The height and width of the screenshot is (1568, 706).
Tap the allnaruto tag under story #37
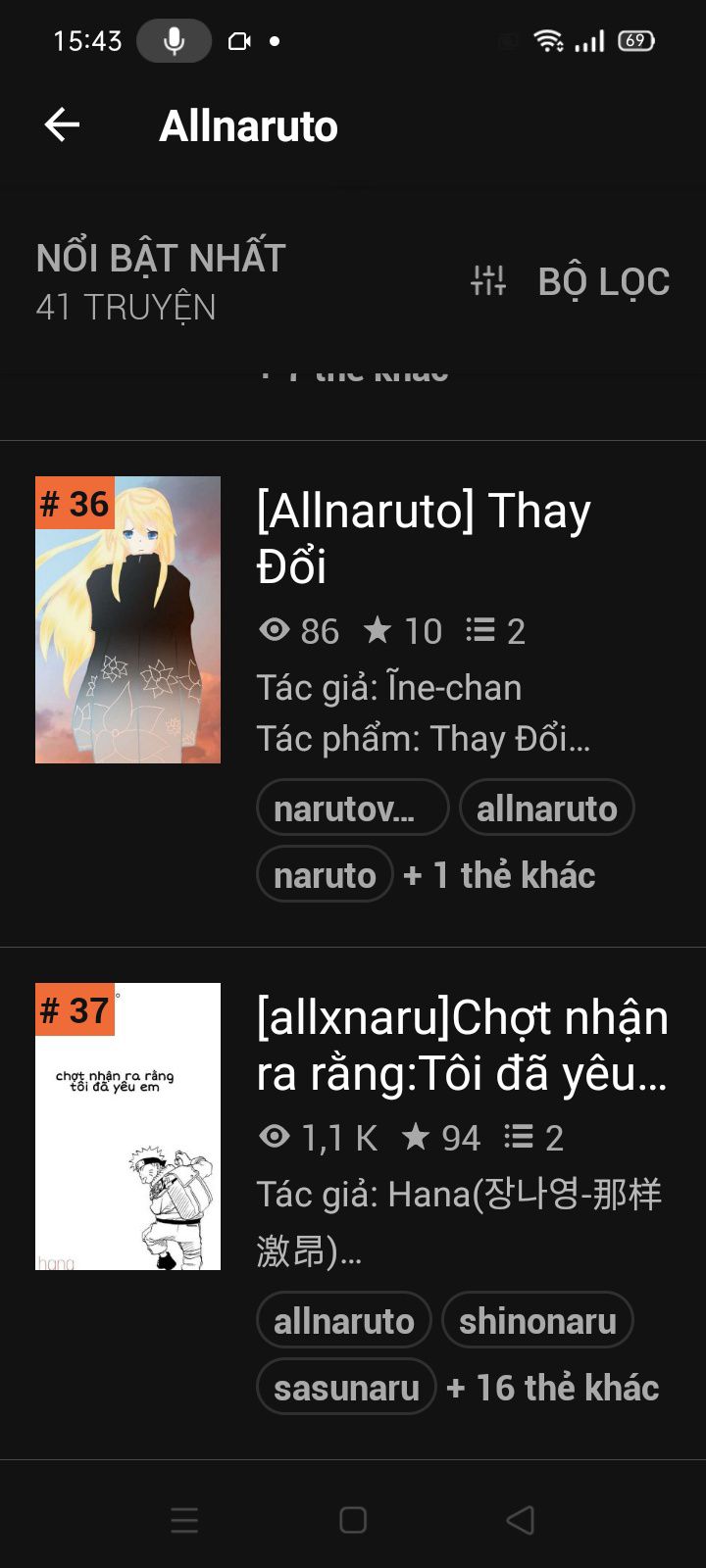click(344, 1321)
